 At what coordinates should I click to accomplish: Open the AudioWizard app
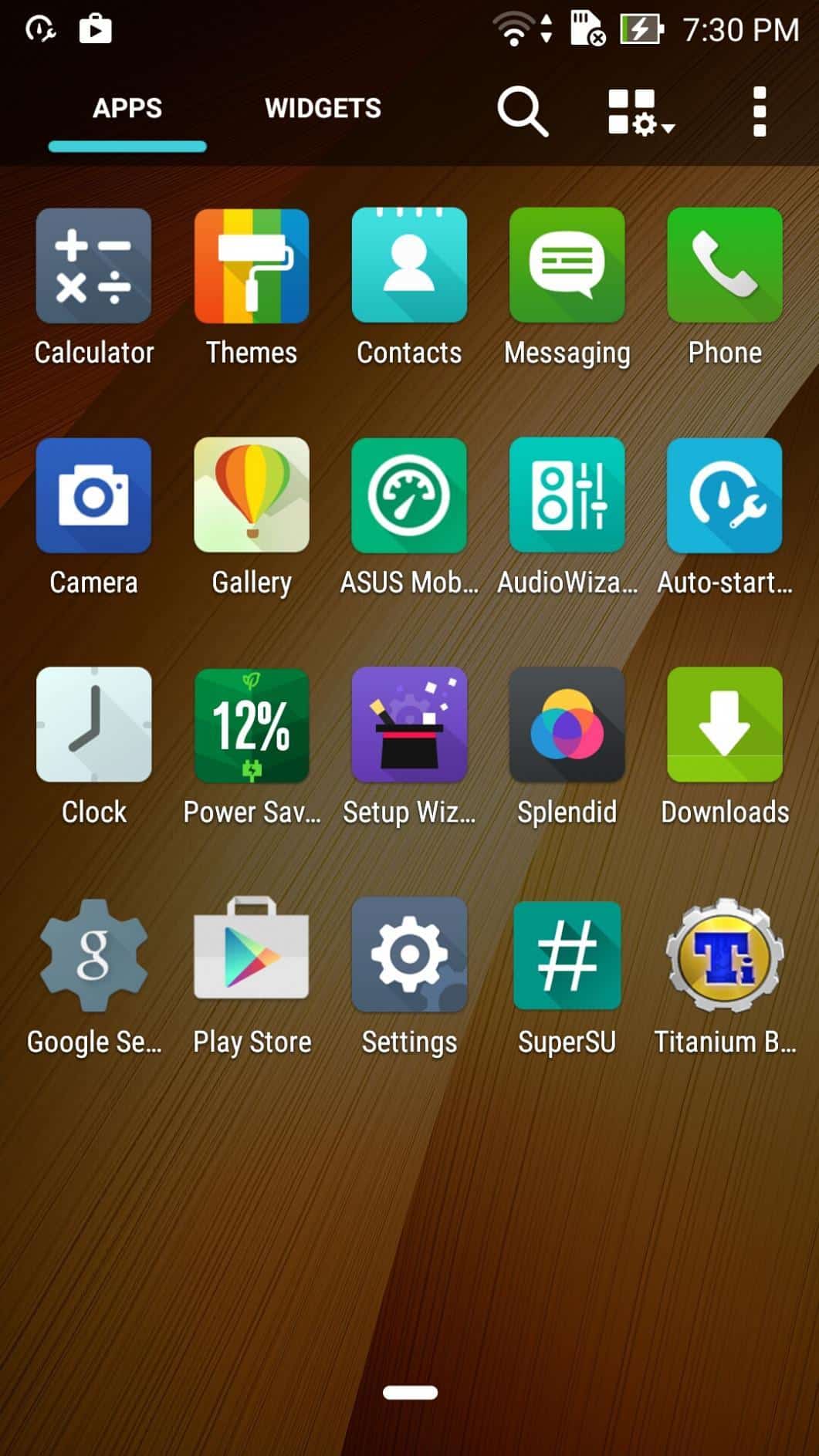tap(567, 495)
